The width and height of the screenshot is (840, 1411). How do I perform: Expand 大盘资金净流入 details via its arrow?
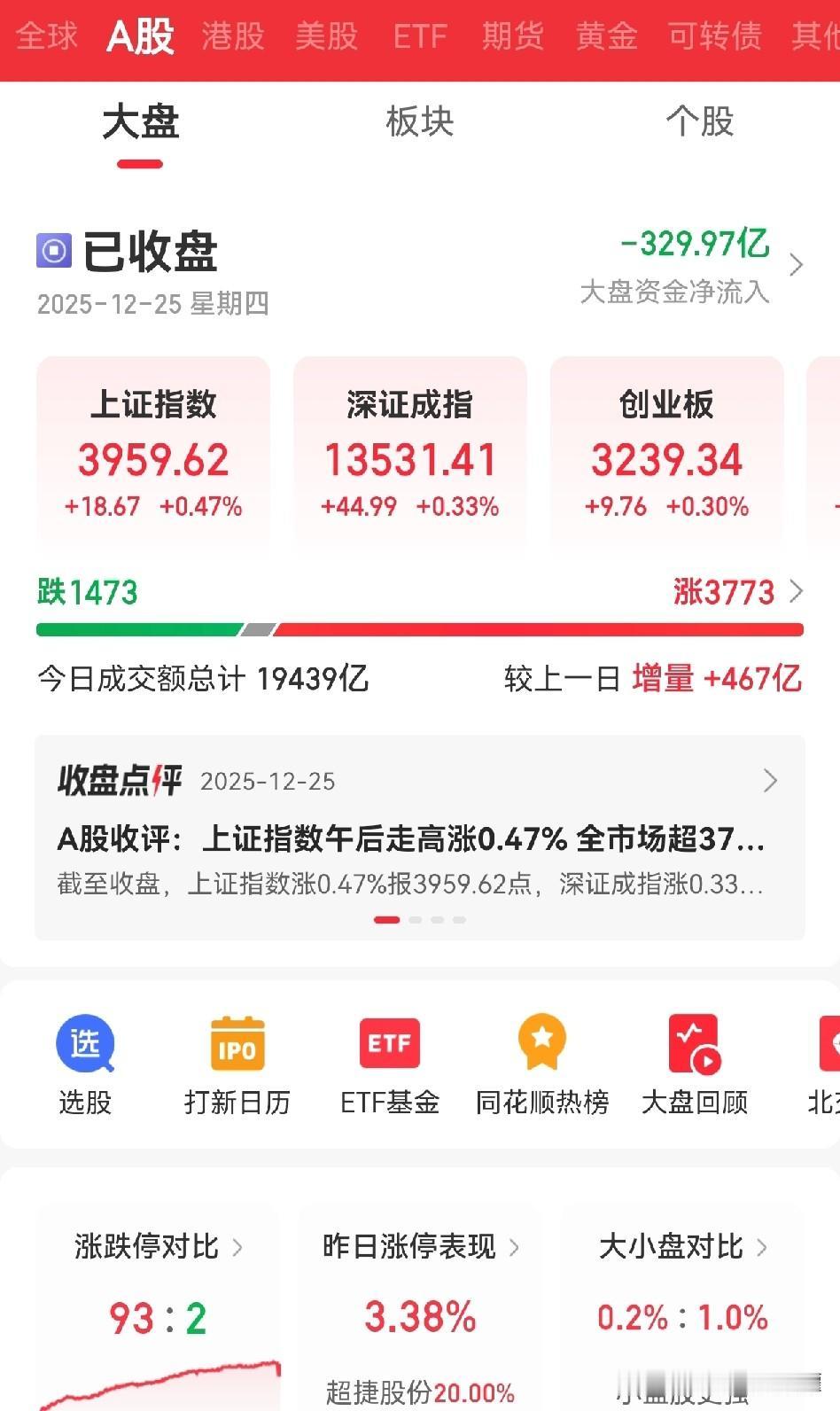[x=797, y=264]
